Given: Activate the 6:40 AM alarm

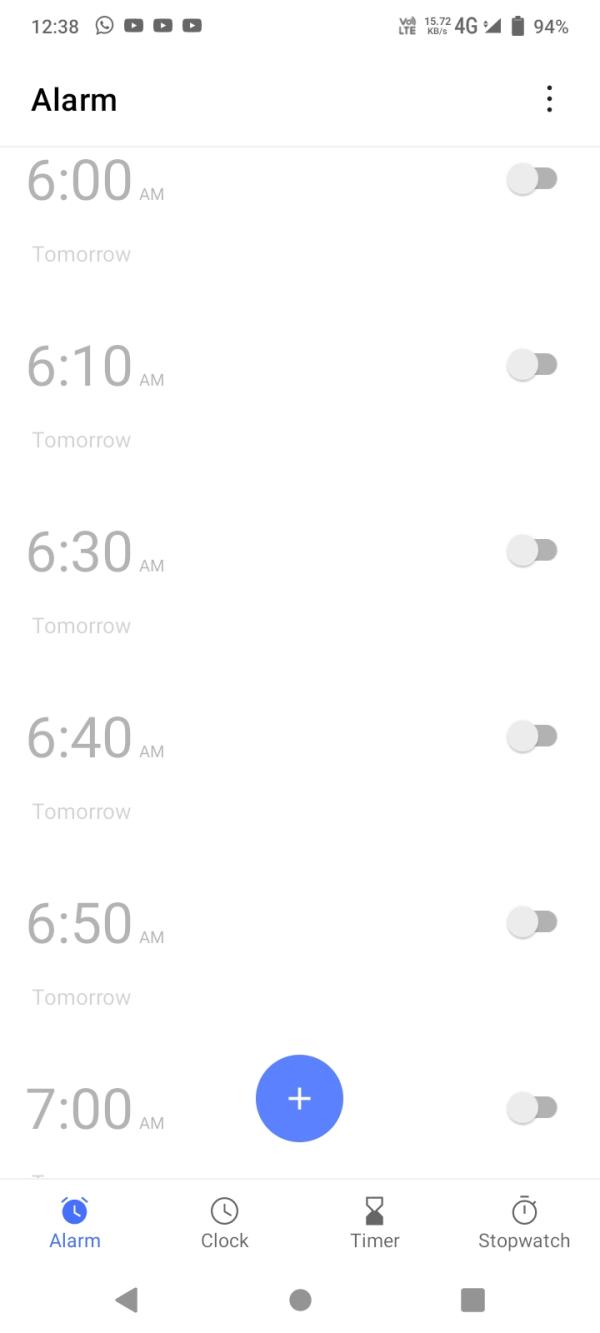Looking at the screenshot, I should click(x=532, y=737).
